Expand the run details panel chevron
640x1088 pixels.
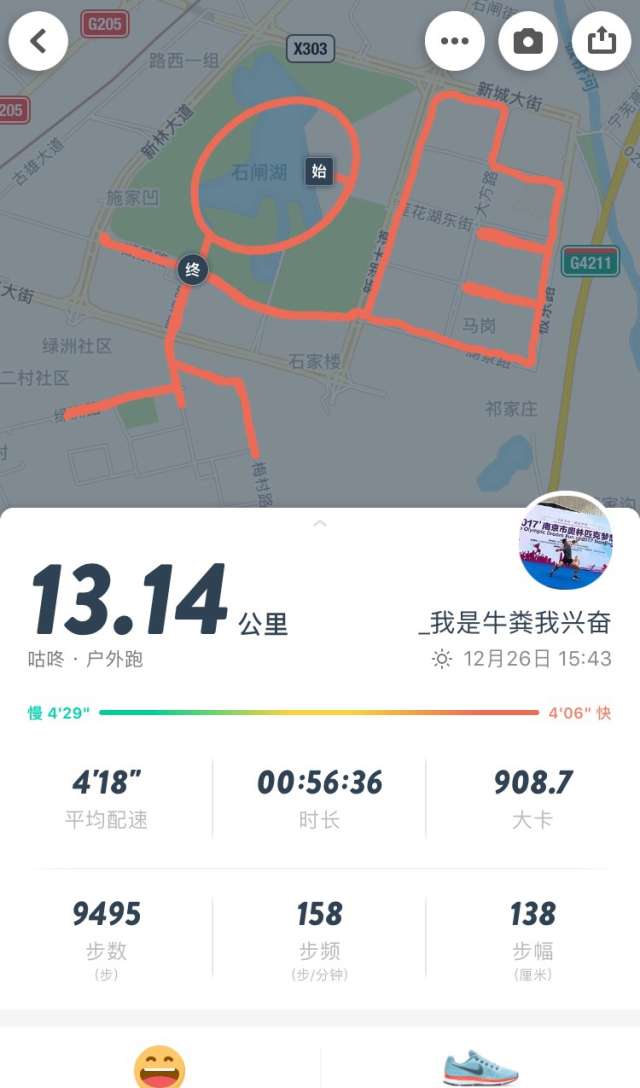[320, 523]
